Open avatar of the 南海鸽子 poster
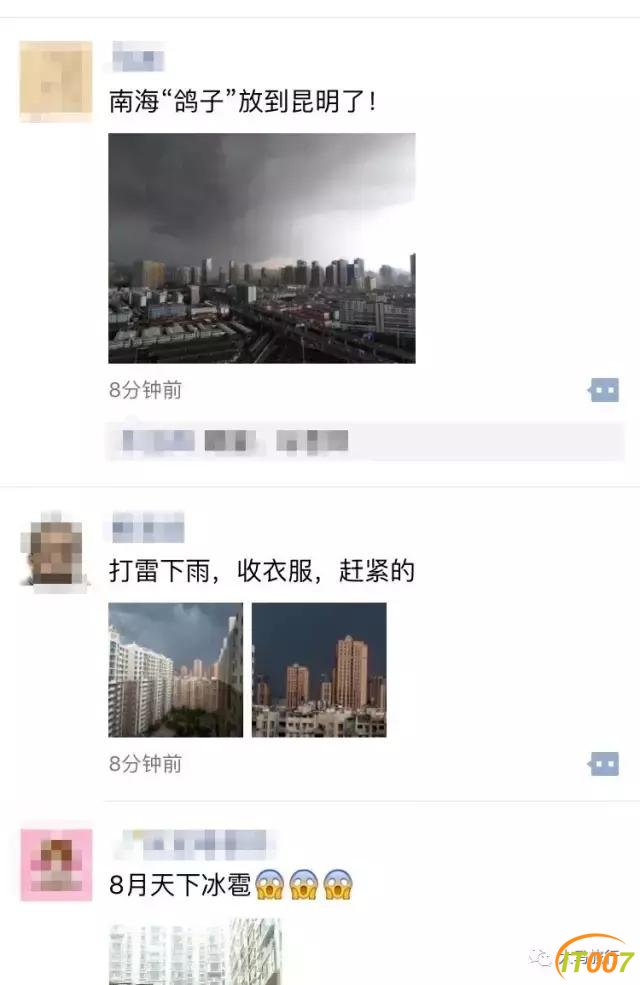640x985 pixels. (x=56, y=82)
